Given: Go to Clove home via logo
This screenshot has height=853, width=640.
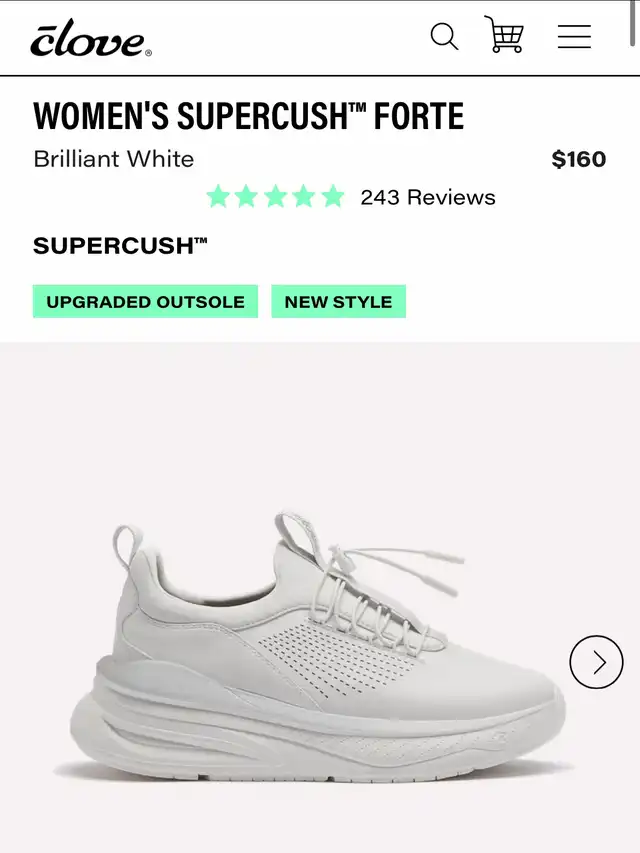Looking at the screenshot, I should point(90,39).
